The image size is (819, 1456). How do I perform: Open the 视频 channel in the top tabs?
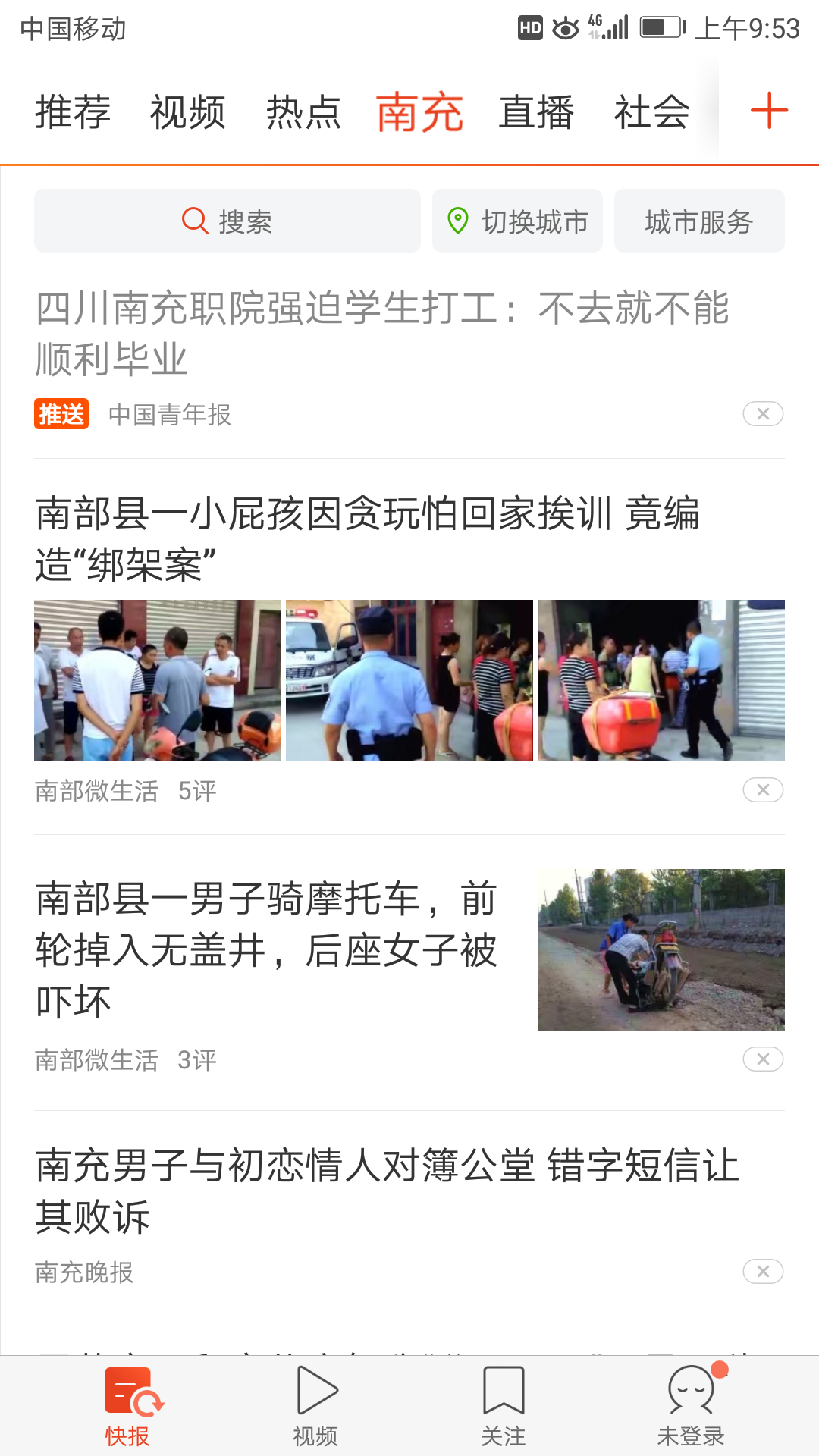point(188,112)
